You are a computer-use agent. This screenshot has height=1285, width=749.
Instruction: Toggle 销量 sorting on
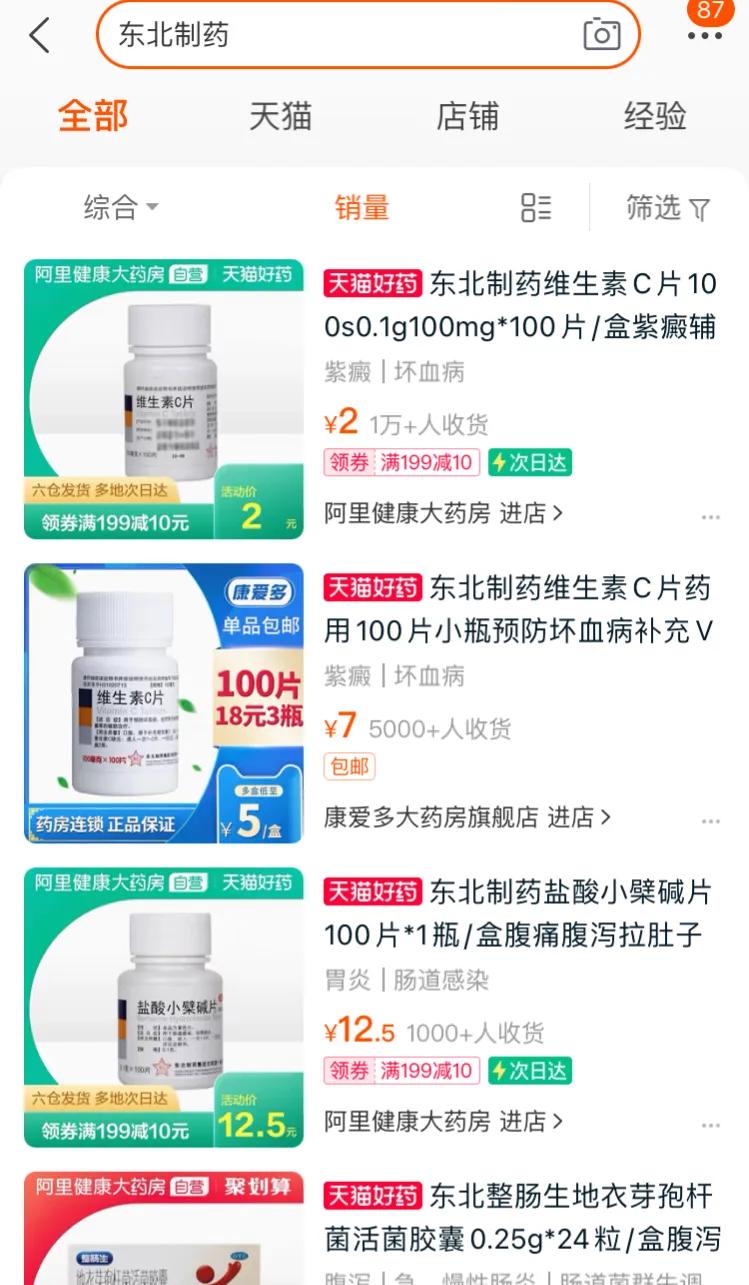[362, 207]
